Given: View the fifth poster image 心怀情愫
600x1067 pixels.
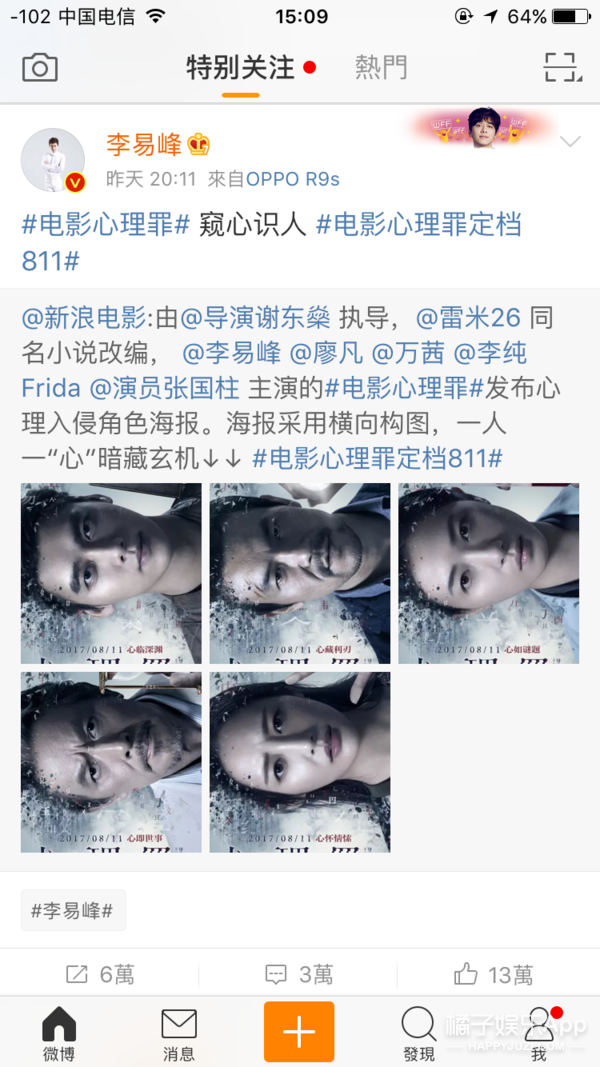Looking at the screenshot, I should click(x=300, y=762).
